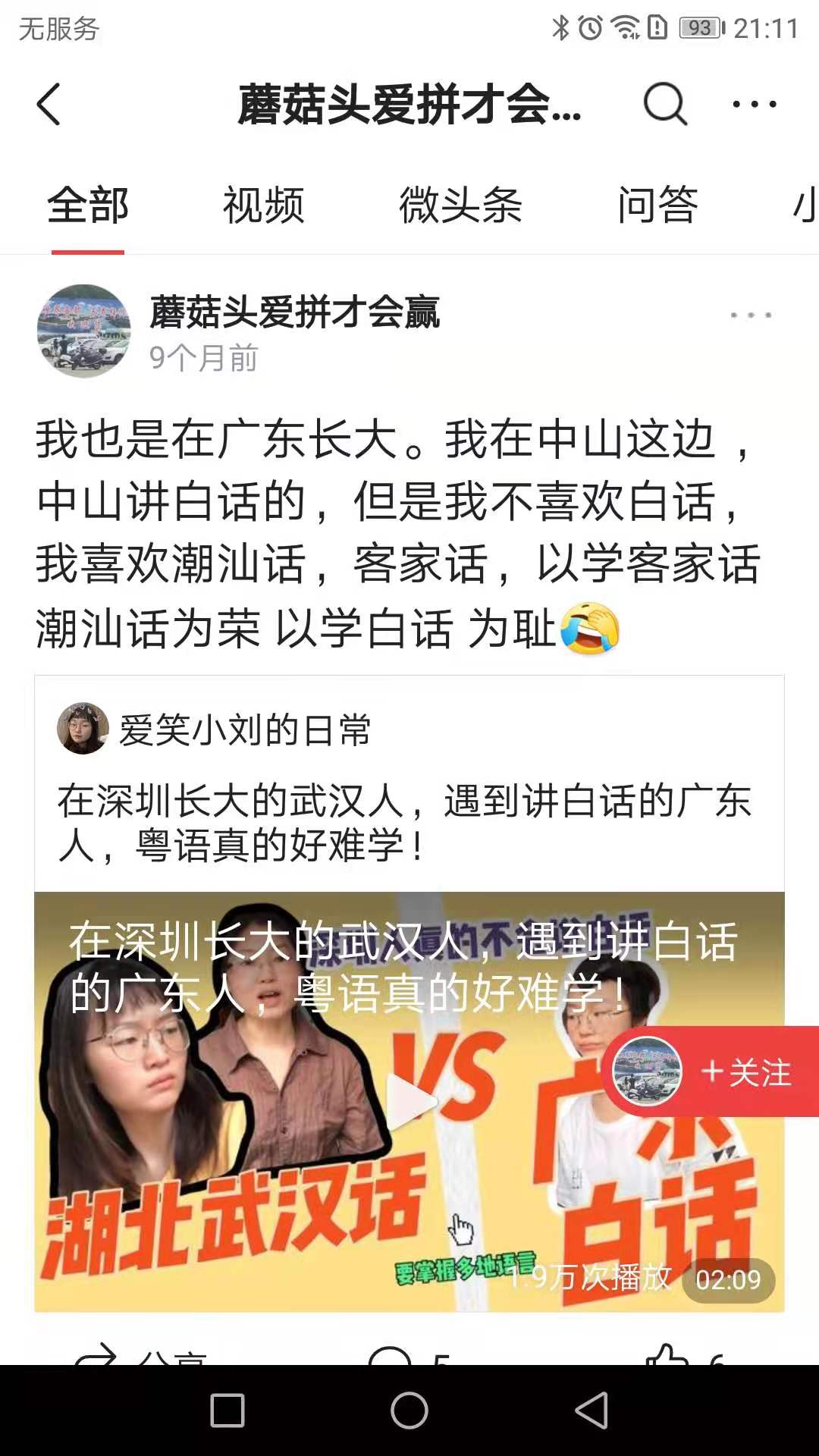Select the 微头条 tab

click(x=460, y=206)
